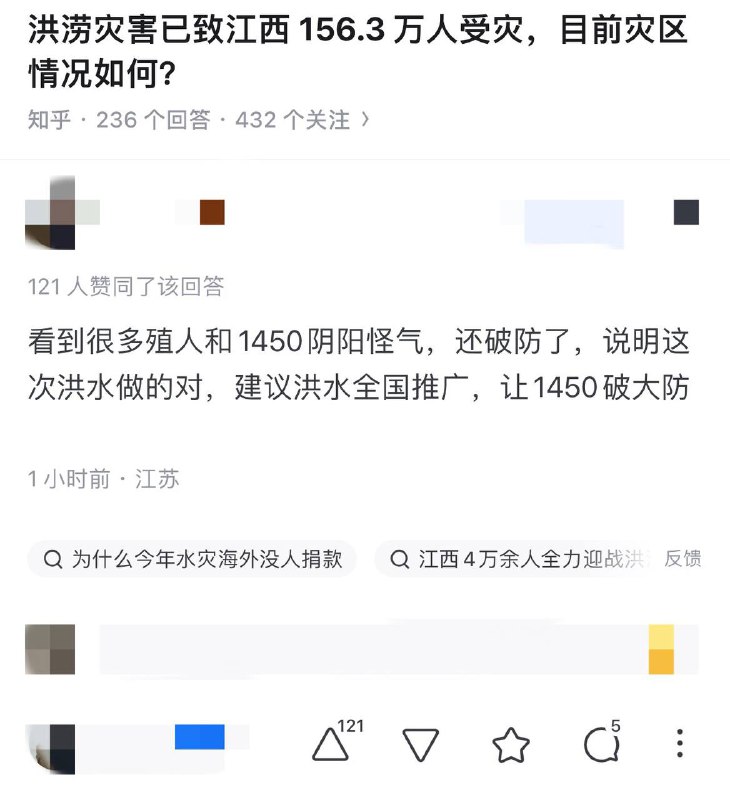730x800 pixels.
Task: Tap the 反馈 feedback link
Action: (683, 559)
